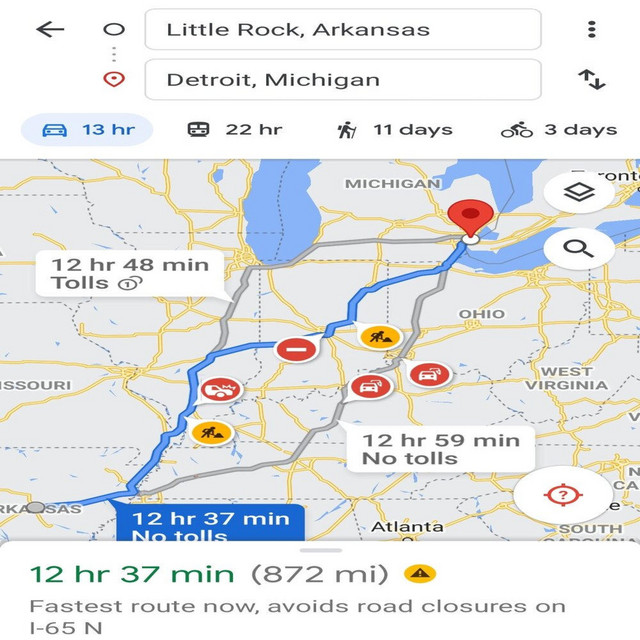
Task: Switch to transit mode, 22 hr
Action: coord(235,130)
